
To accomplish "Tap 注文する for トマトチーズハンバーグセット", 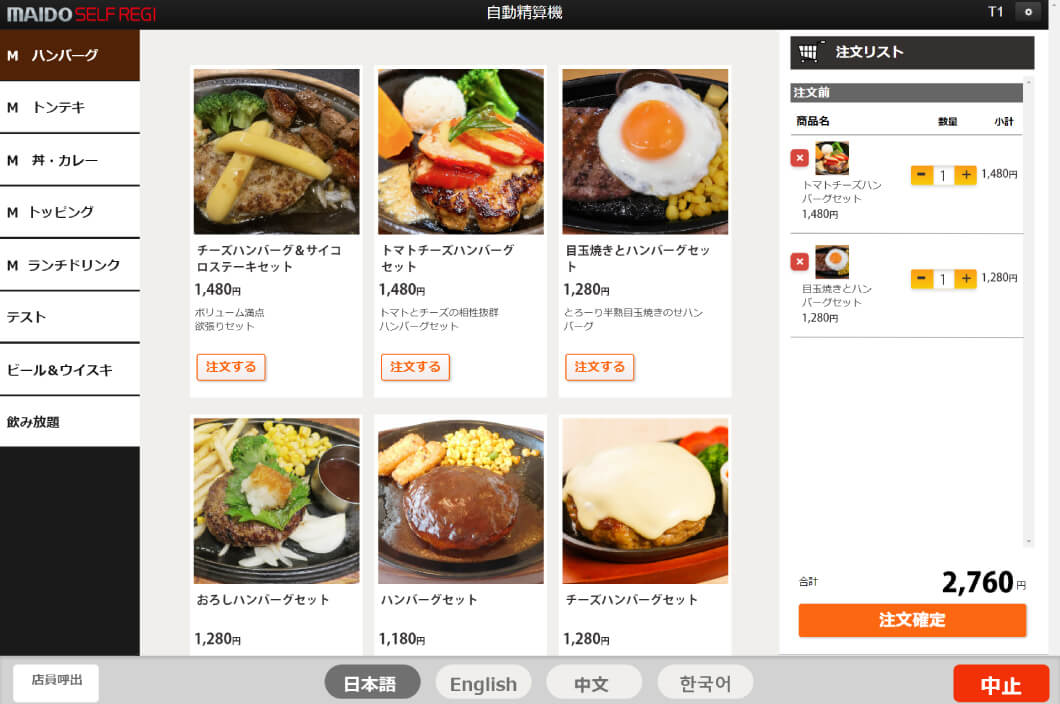I will coord(415,367).
